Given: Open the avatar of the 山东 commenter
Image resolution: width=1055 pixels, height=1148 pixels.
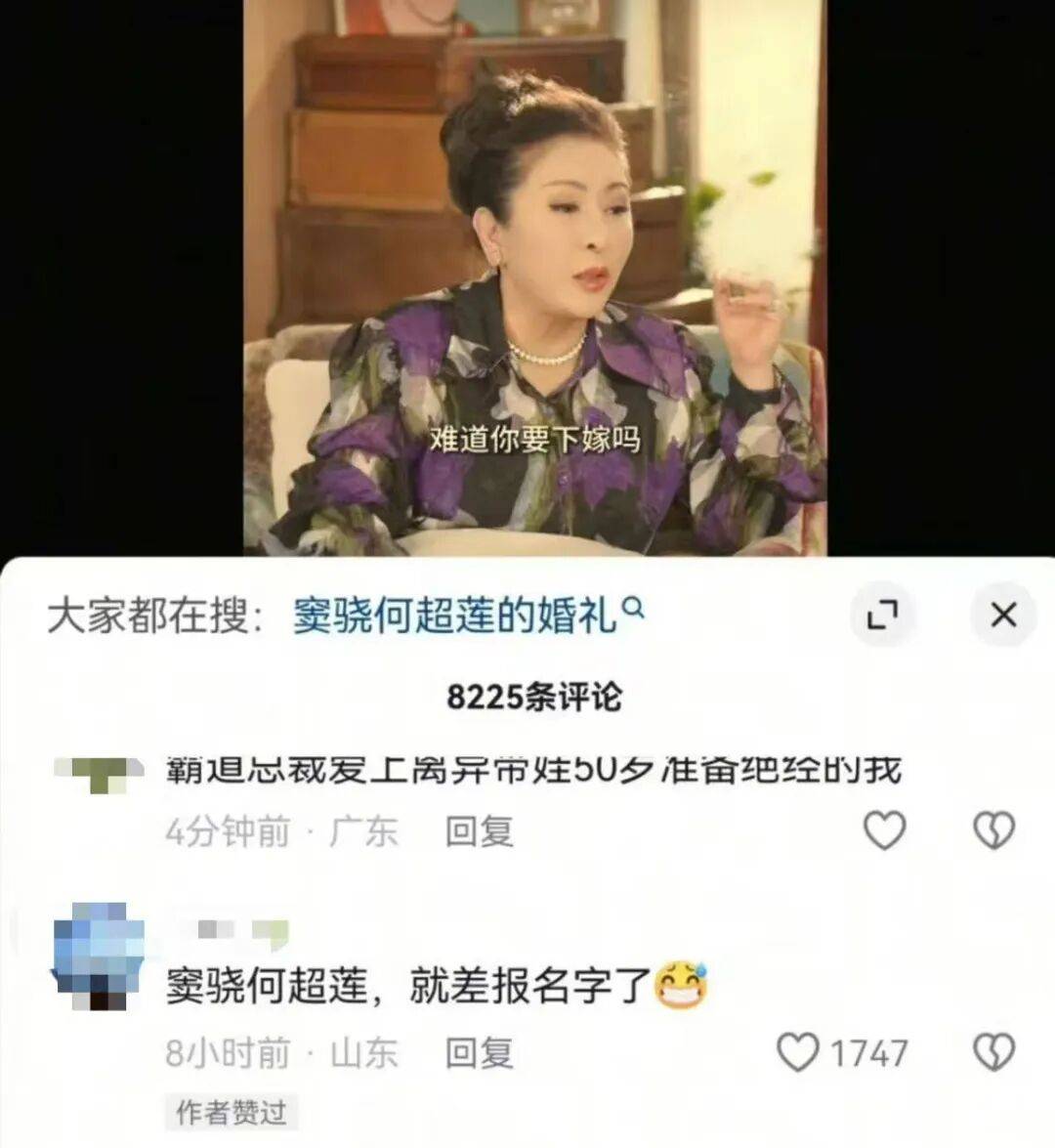Looking at the screenshot, I should (96, 956).
